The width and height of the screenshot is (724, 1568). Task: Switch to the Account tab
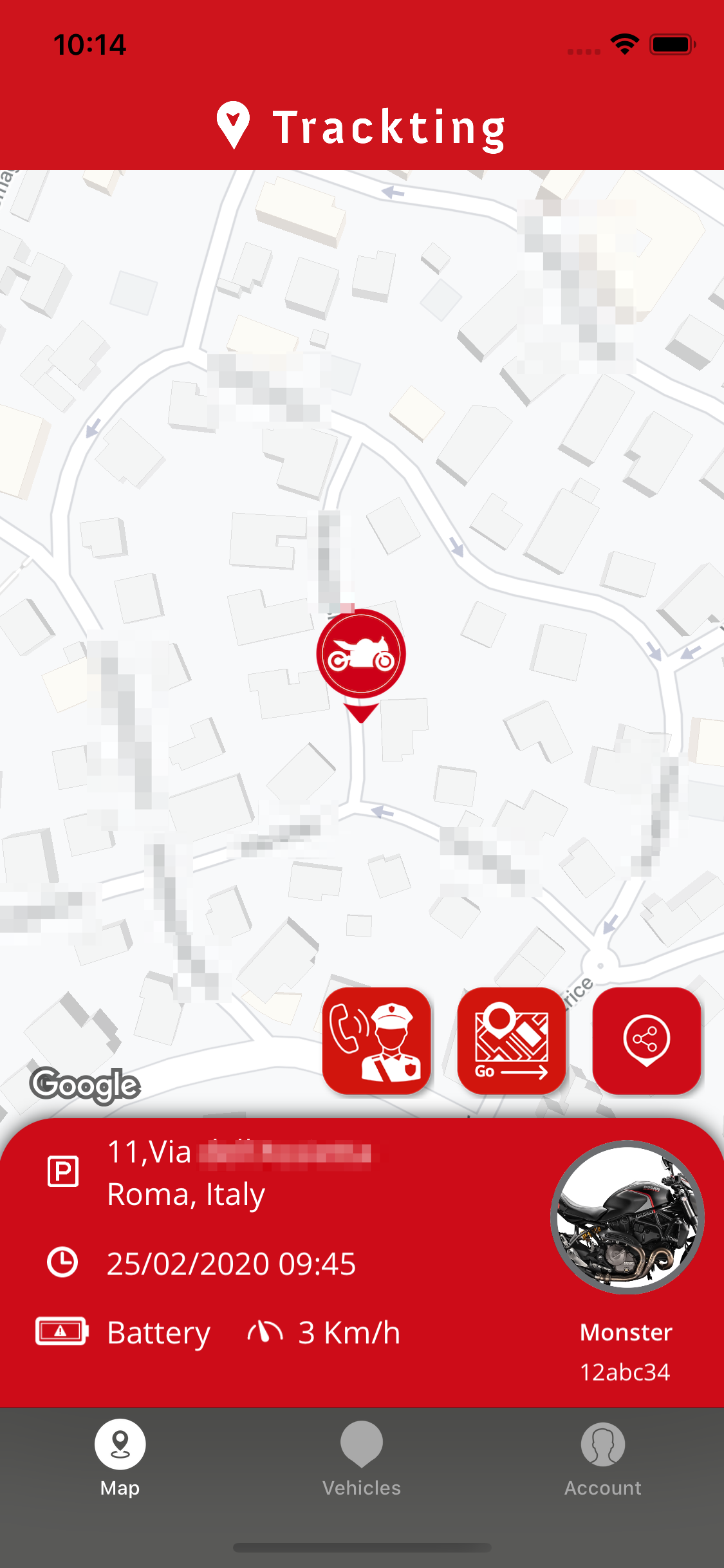pyautogui.click(x=603, y=1459)
